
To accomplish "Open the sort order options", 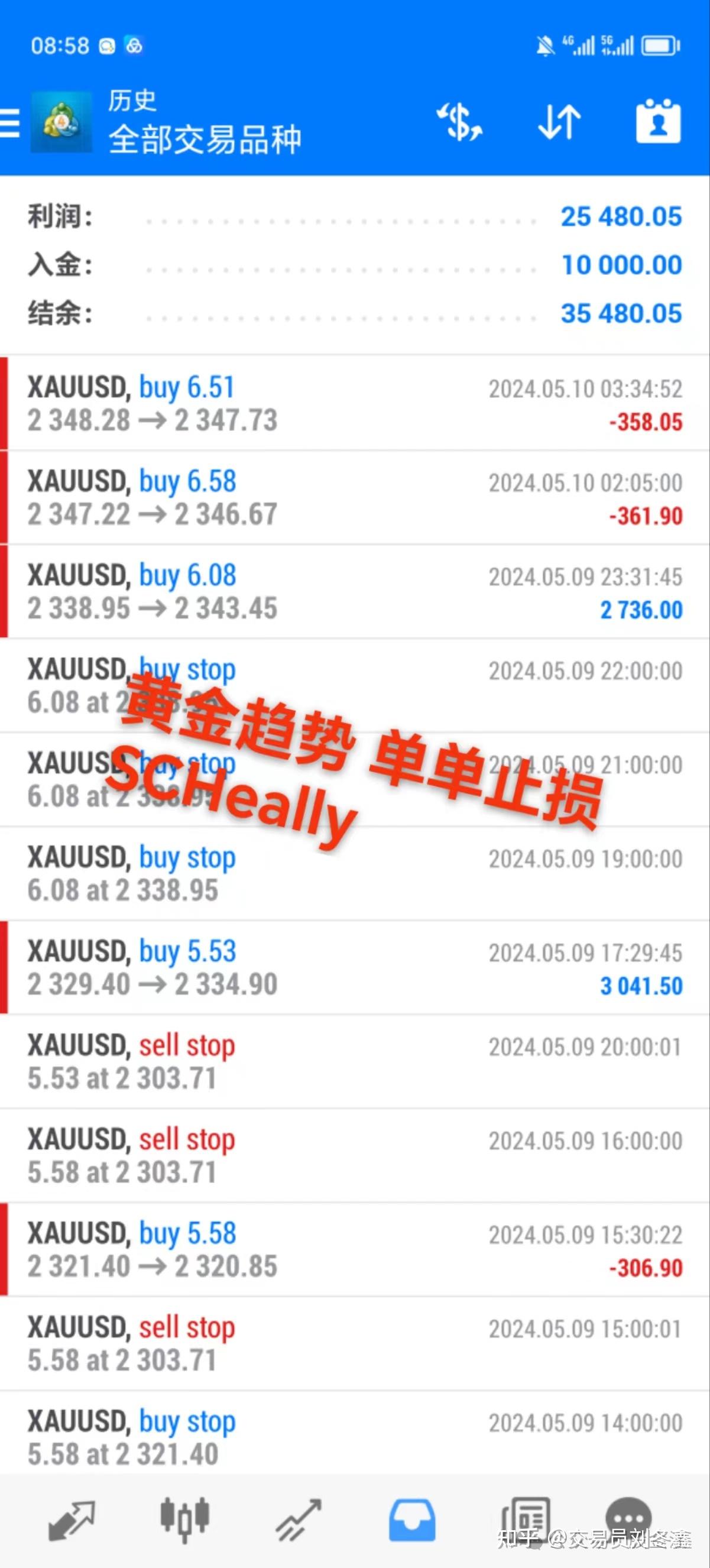I will pos(559,122).
